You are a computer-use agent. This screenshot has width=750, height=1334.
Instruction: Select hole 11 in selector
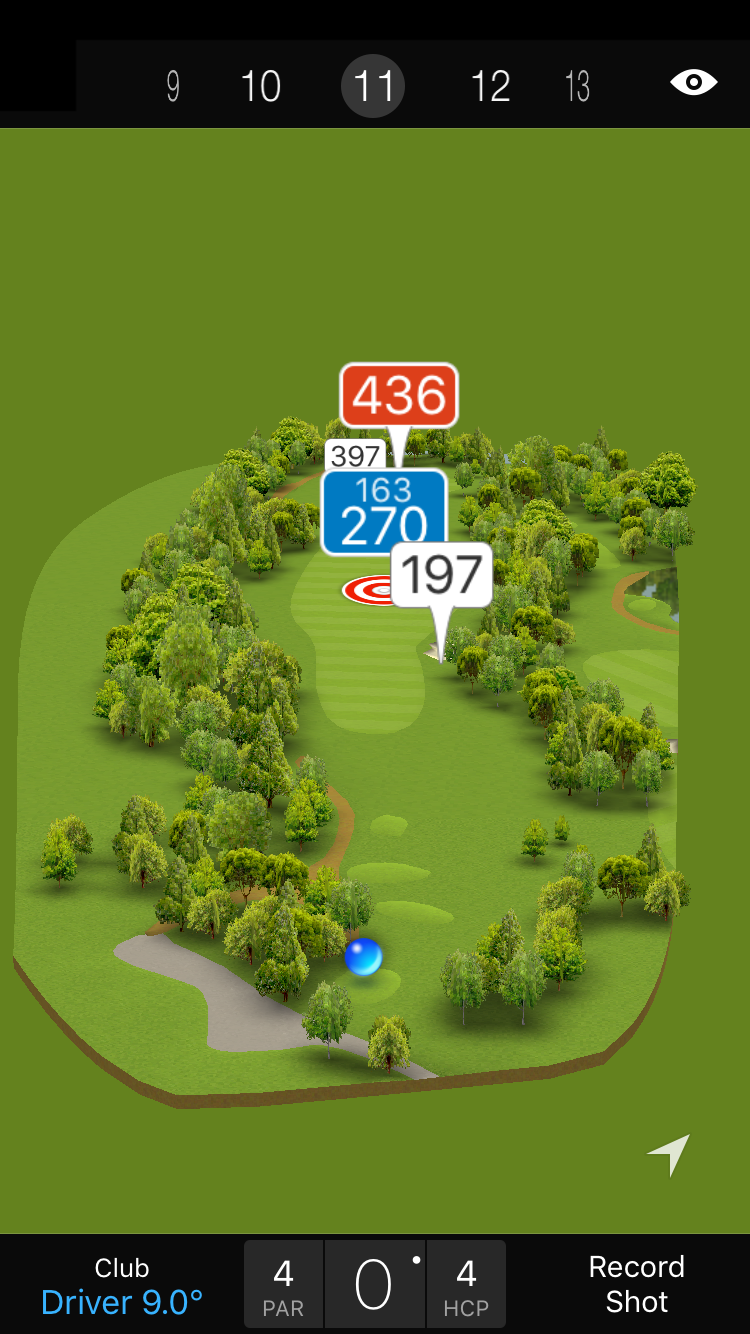(x=373, y=87)
